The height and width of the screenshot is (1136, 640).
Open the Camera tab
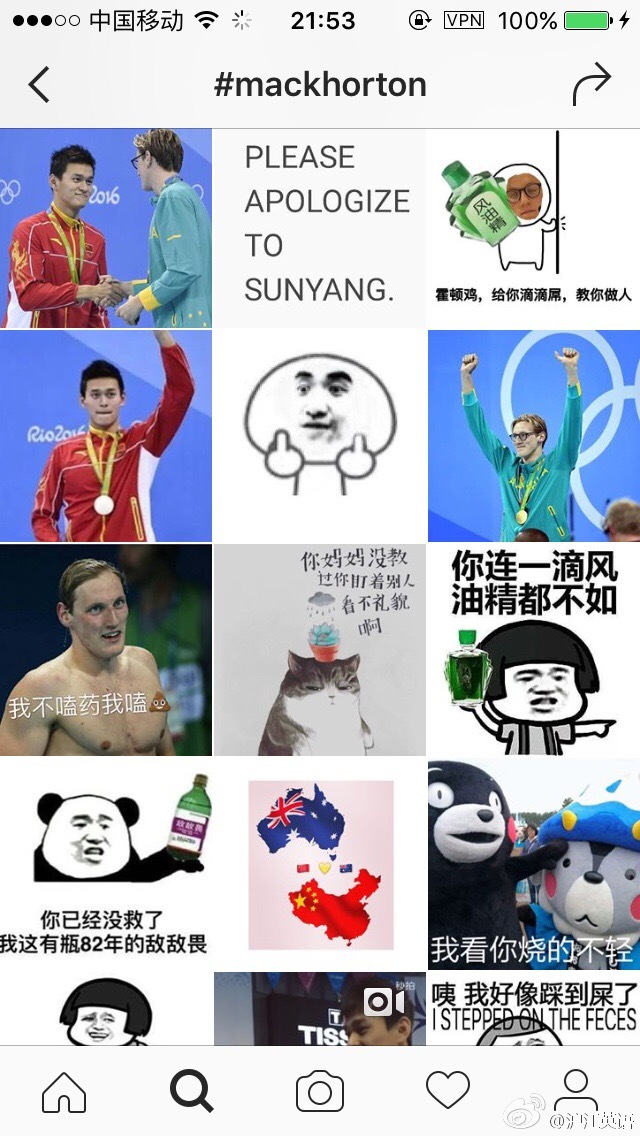(x=320, y=1091)
